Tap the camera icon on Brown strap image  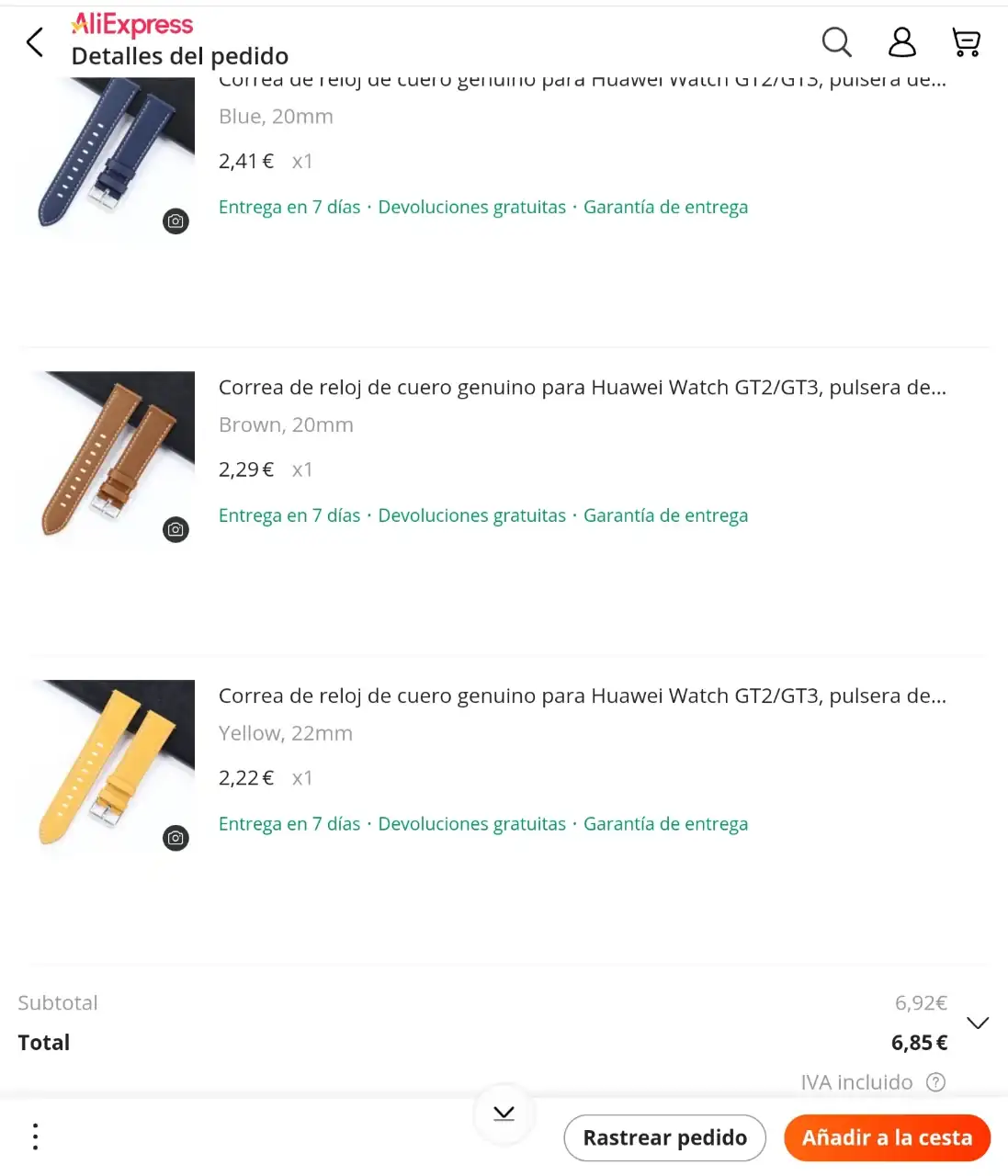(x=176, y=529)
